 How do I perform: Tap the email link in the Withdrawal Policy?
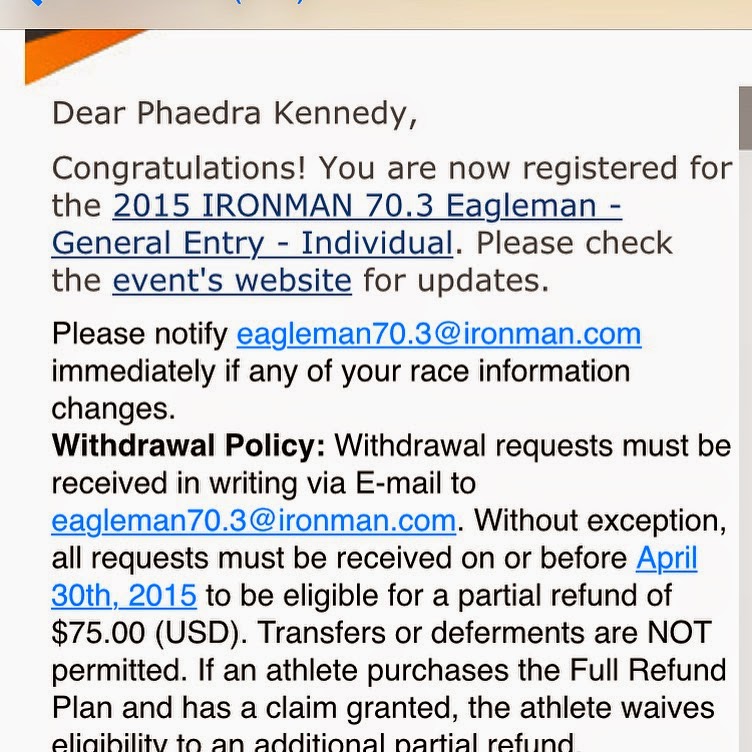[254, 521]
